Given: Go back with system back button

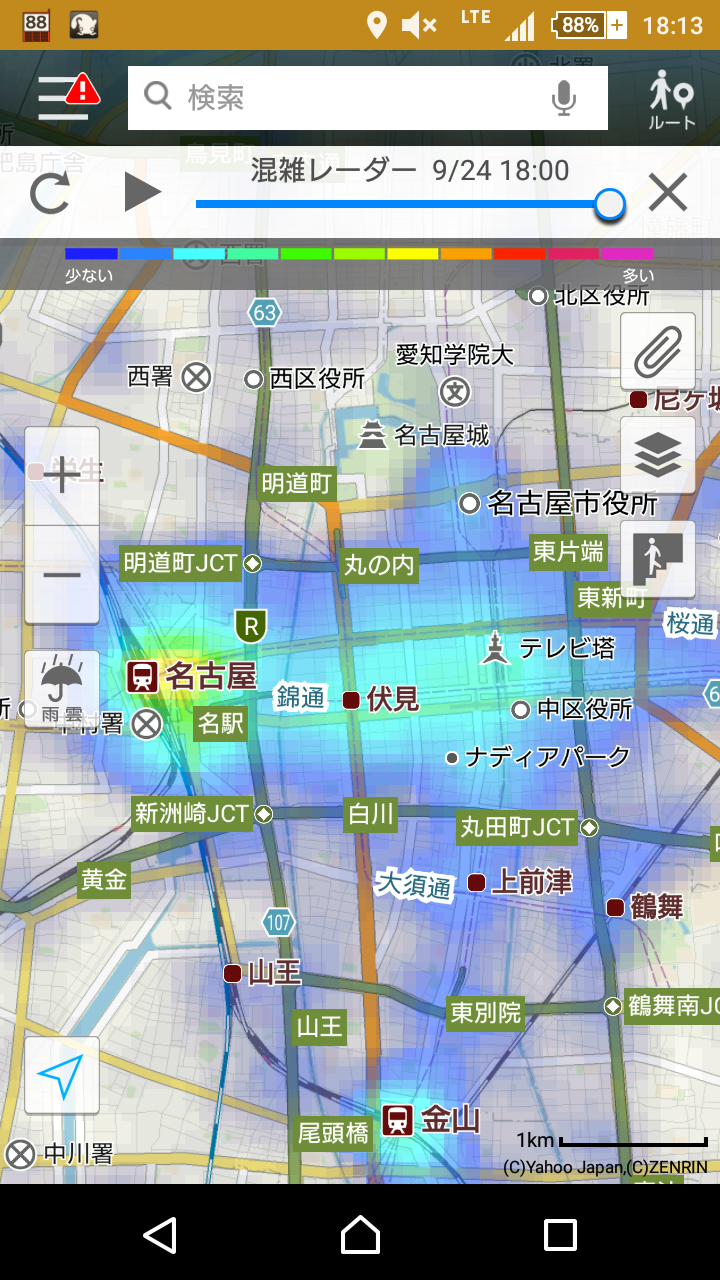Looking at the screenshot, I should tap(160, 1235).
